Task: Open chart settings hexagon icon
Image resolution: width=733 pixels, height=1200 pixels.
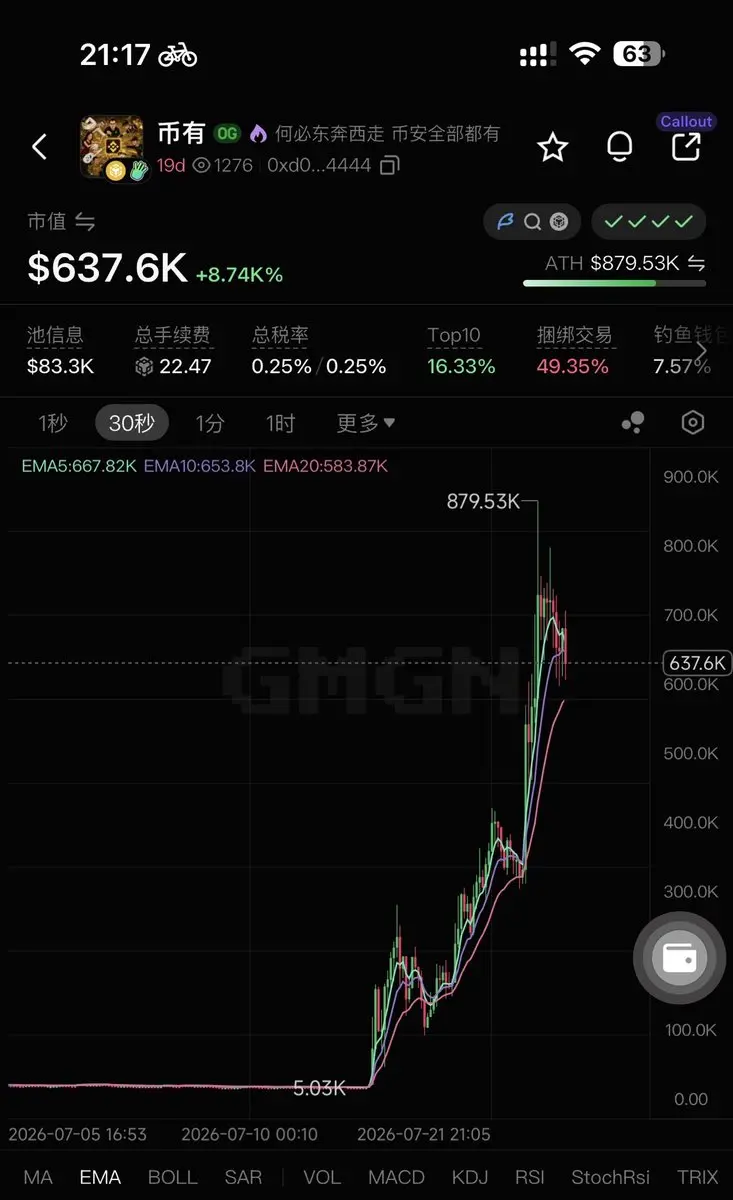Action: 693,423
